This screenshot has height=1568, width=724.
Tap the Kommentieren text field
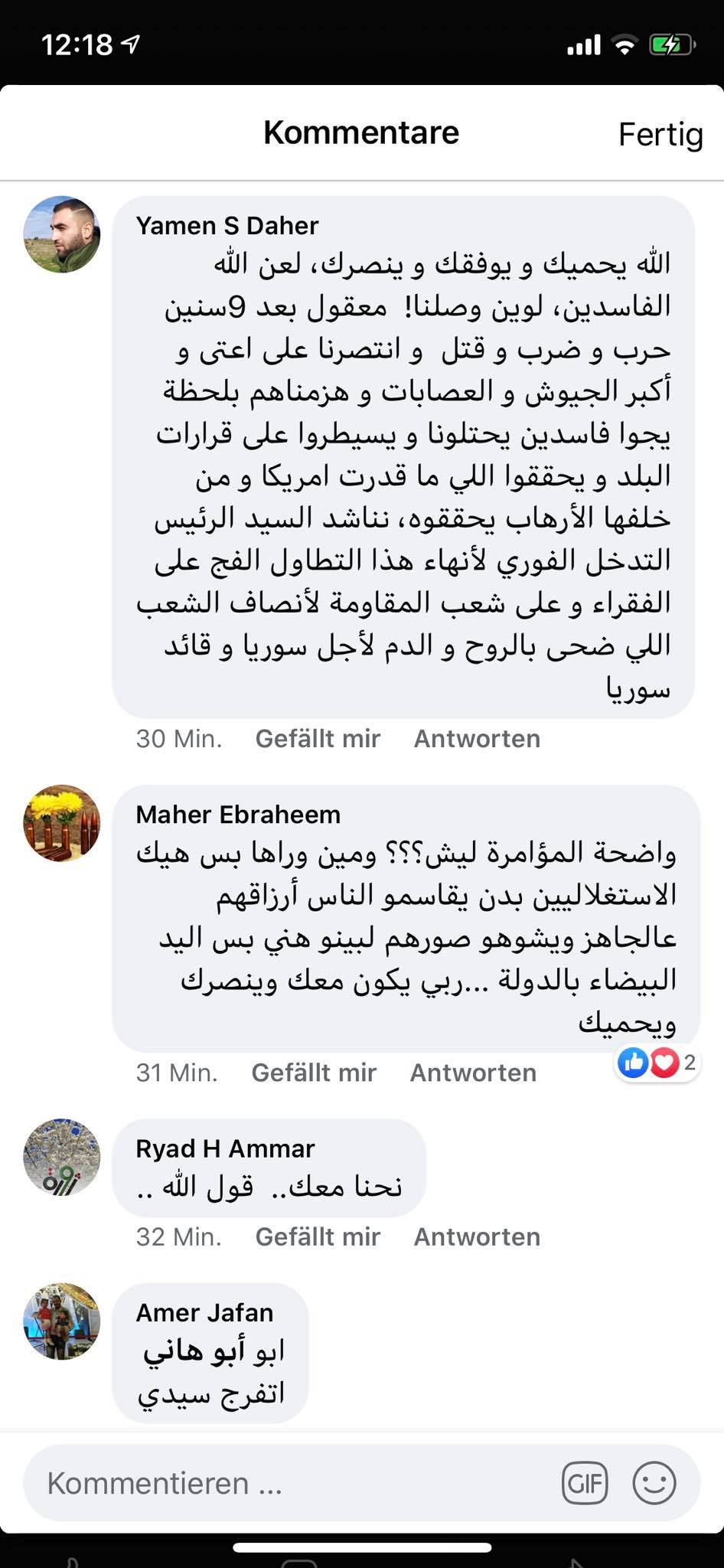291,1483
